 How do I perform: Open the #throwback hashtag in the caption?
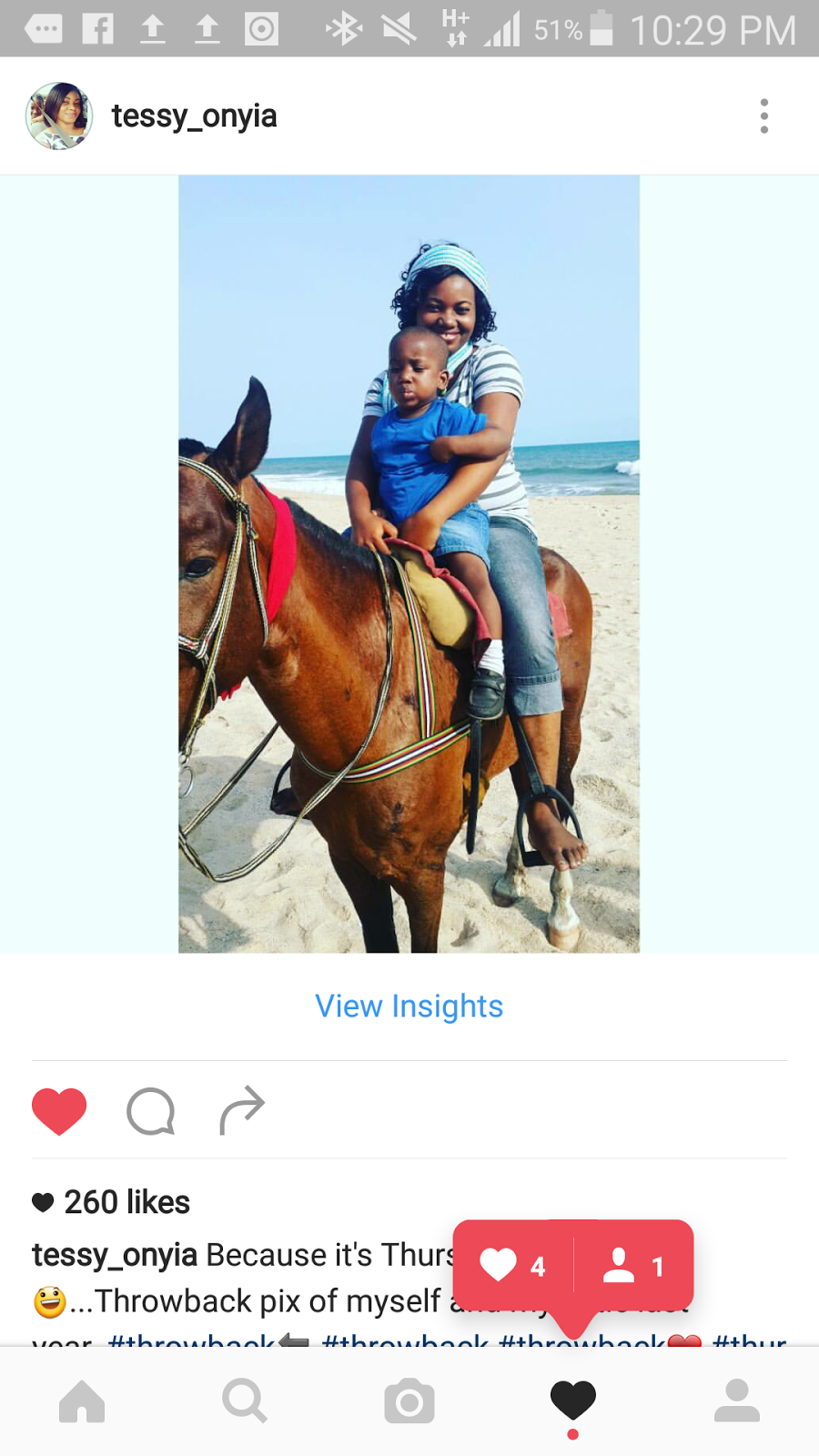click(191, 1341)
